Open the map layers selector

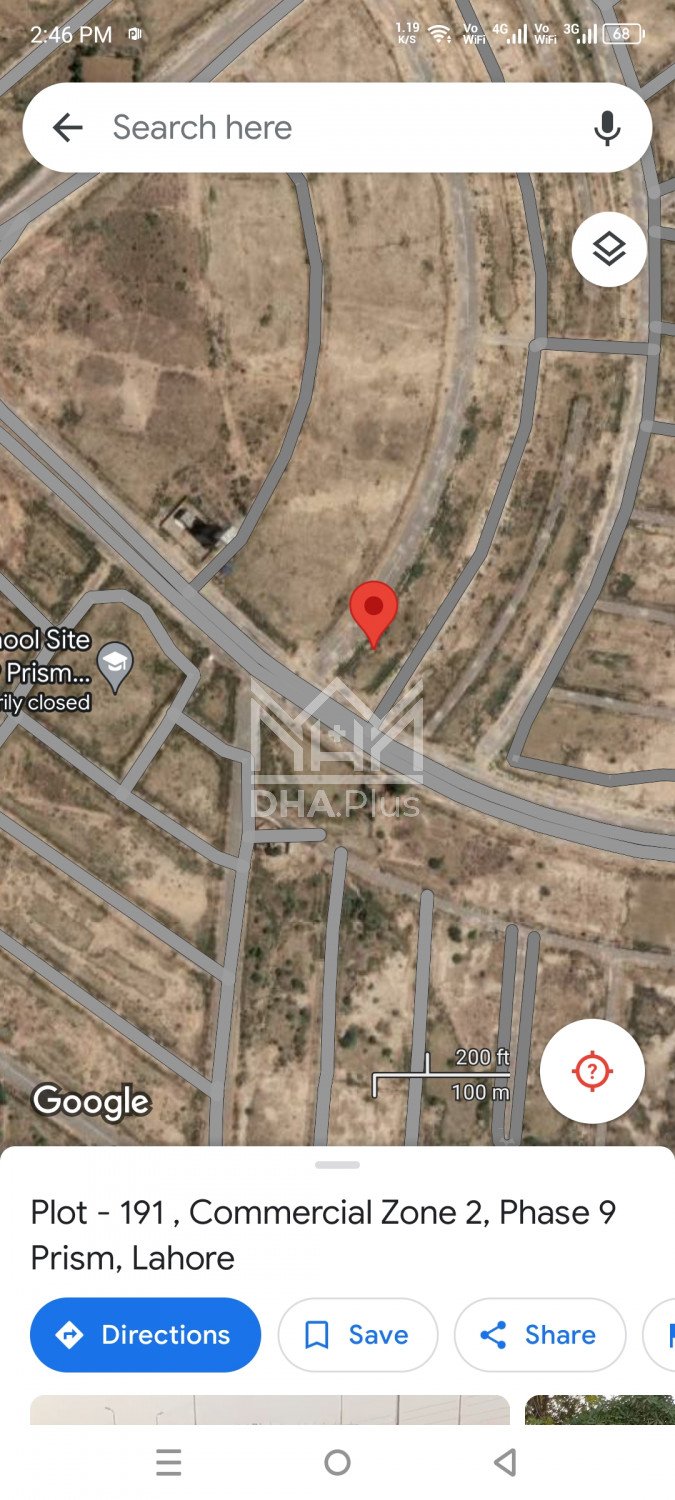609,250
